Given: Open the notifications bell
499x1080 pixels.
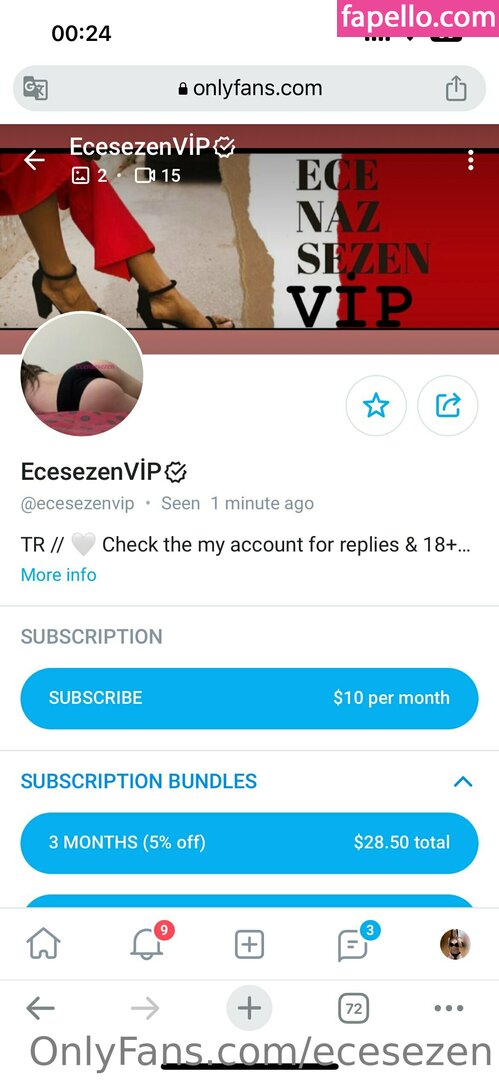Looking at the screenshot, I should [147, 942].
